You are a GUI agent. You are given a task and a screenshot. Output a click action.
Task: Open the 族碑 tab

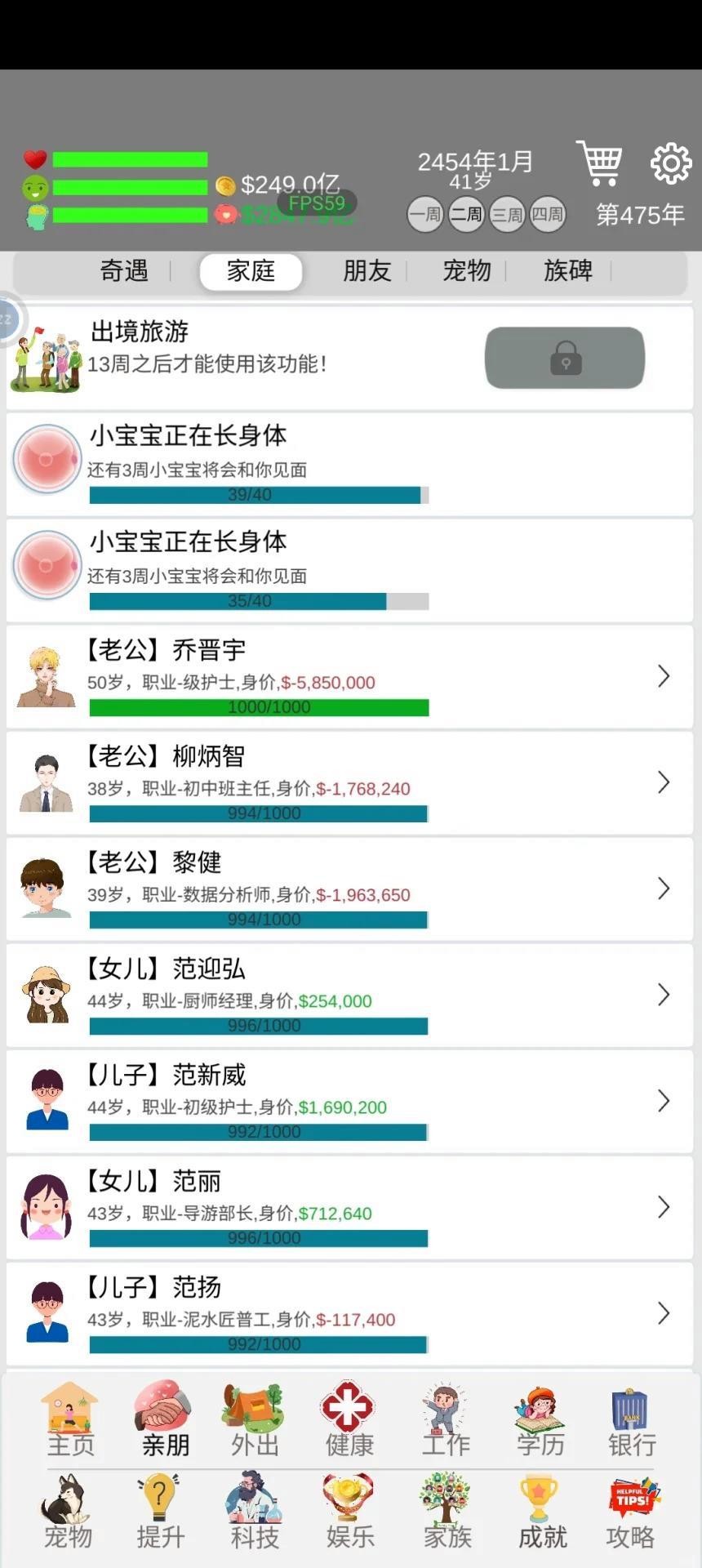[566, 271]
